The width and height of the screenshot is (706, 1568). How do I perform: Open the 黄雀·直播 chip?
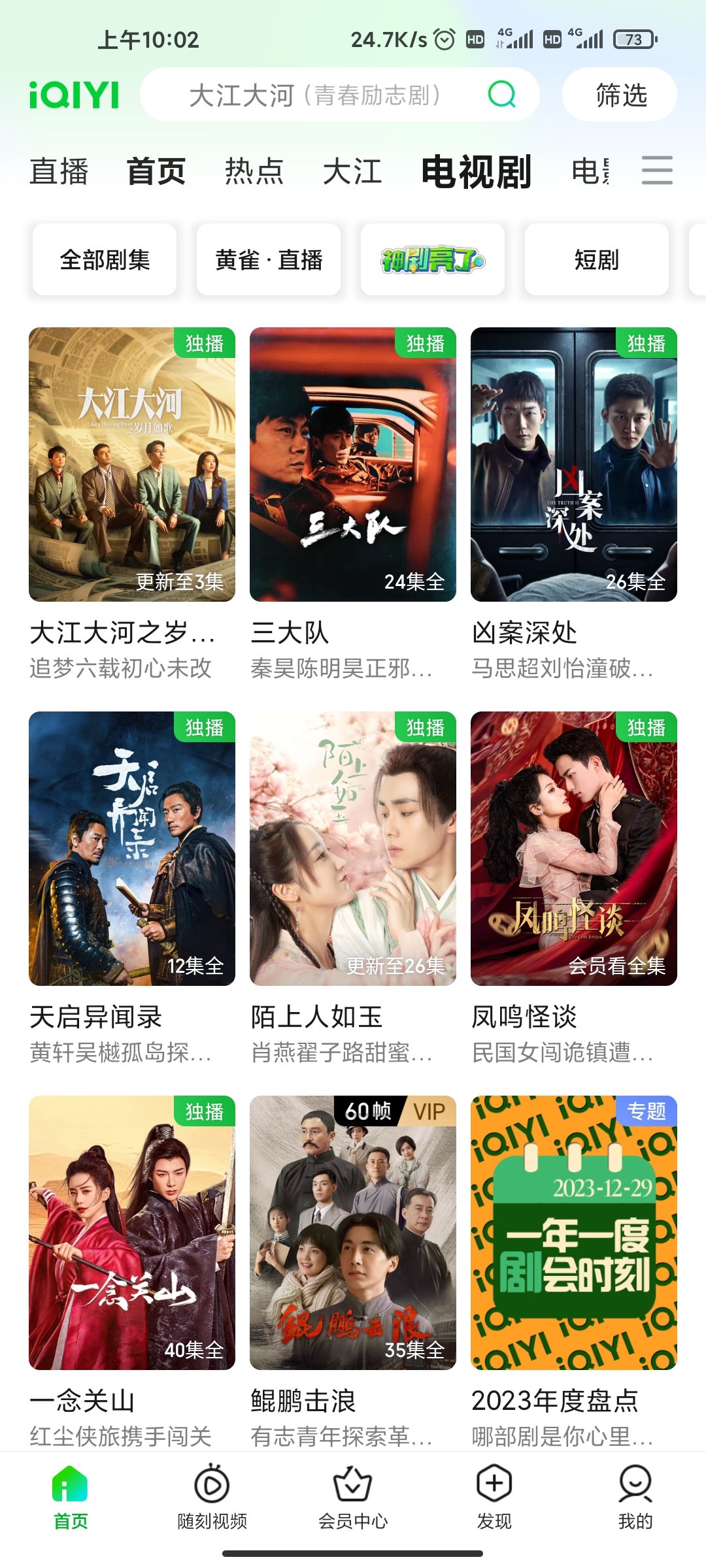[269, 260]
